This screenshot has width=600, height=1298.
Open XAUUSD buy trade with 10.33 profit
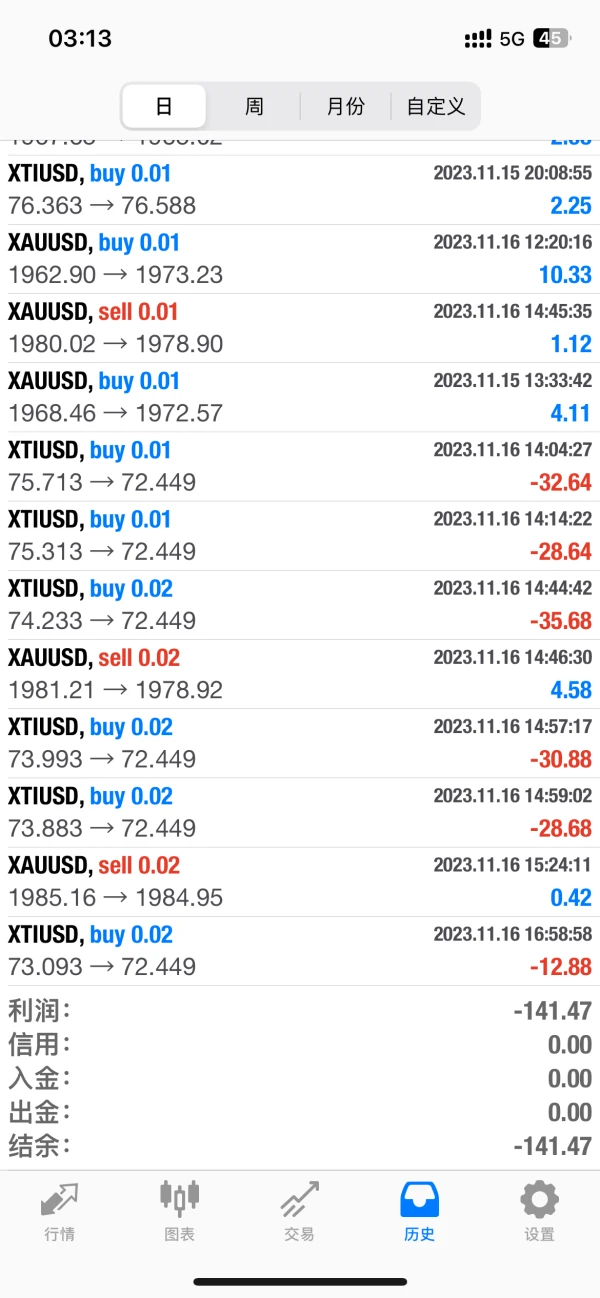(300, 259)
